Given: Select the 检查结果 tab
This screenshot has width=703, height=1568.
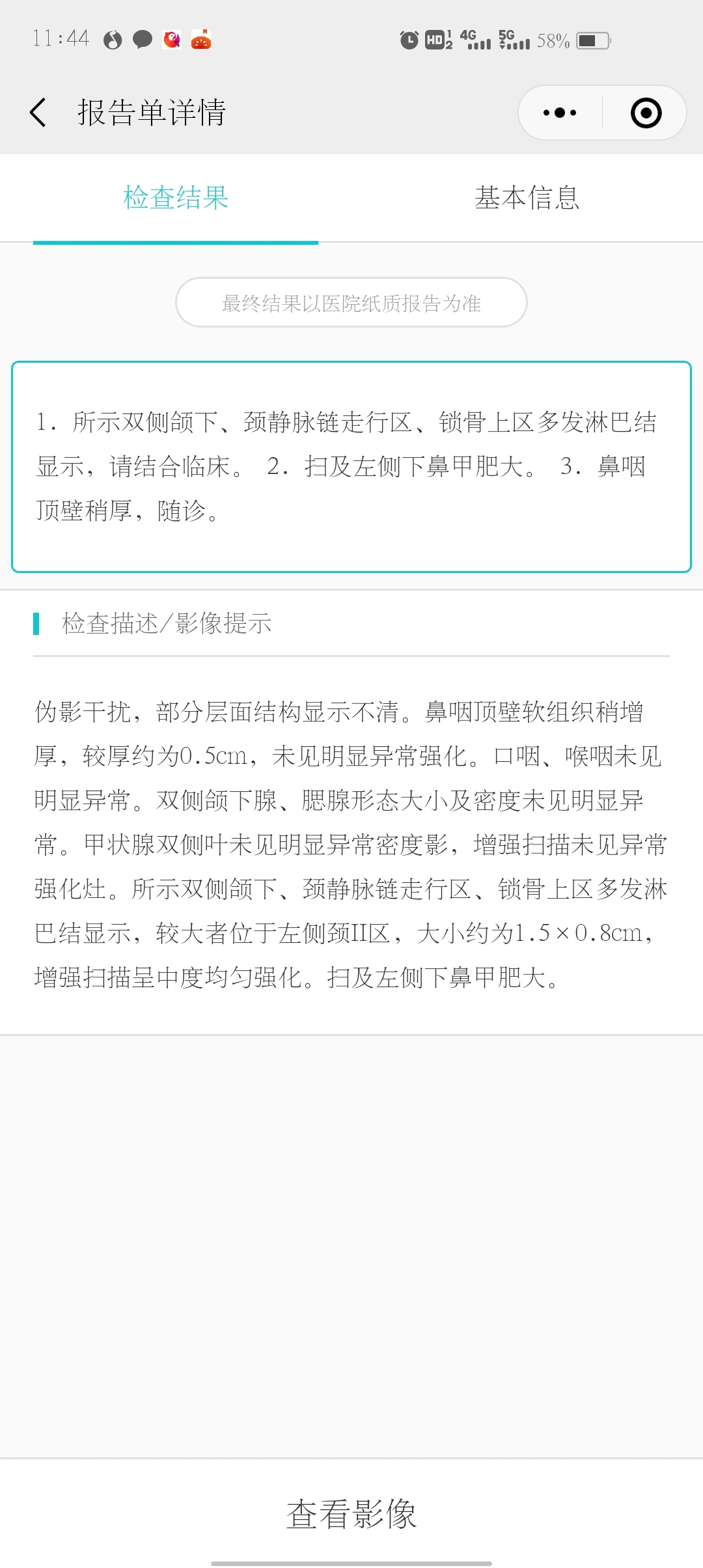Looking at the screenshot, I should (x=176, y=198).
